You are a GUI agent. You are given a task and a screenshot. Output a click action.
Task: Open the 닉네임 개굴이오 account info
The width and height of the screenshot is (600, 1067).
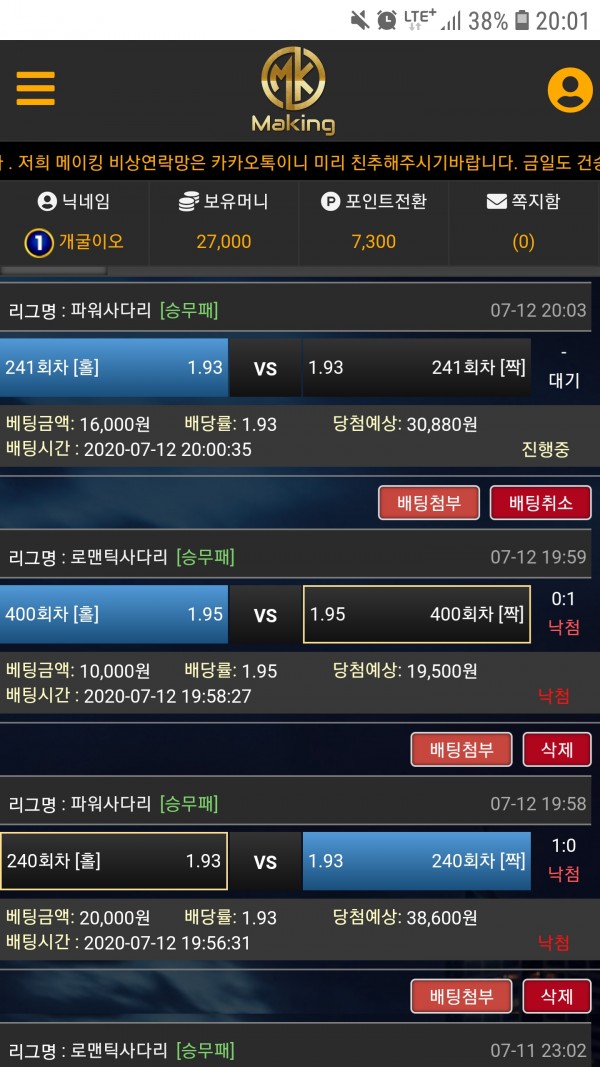tap(75, 220)
